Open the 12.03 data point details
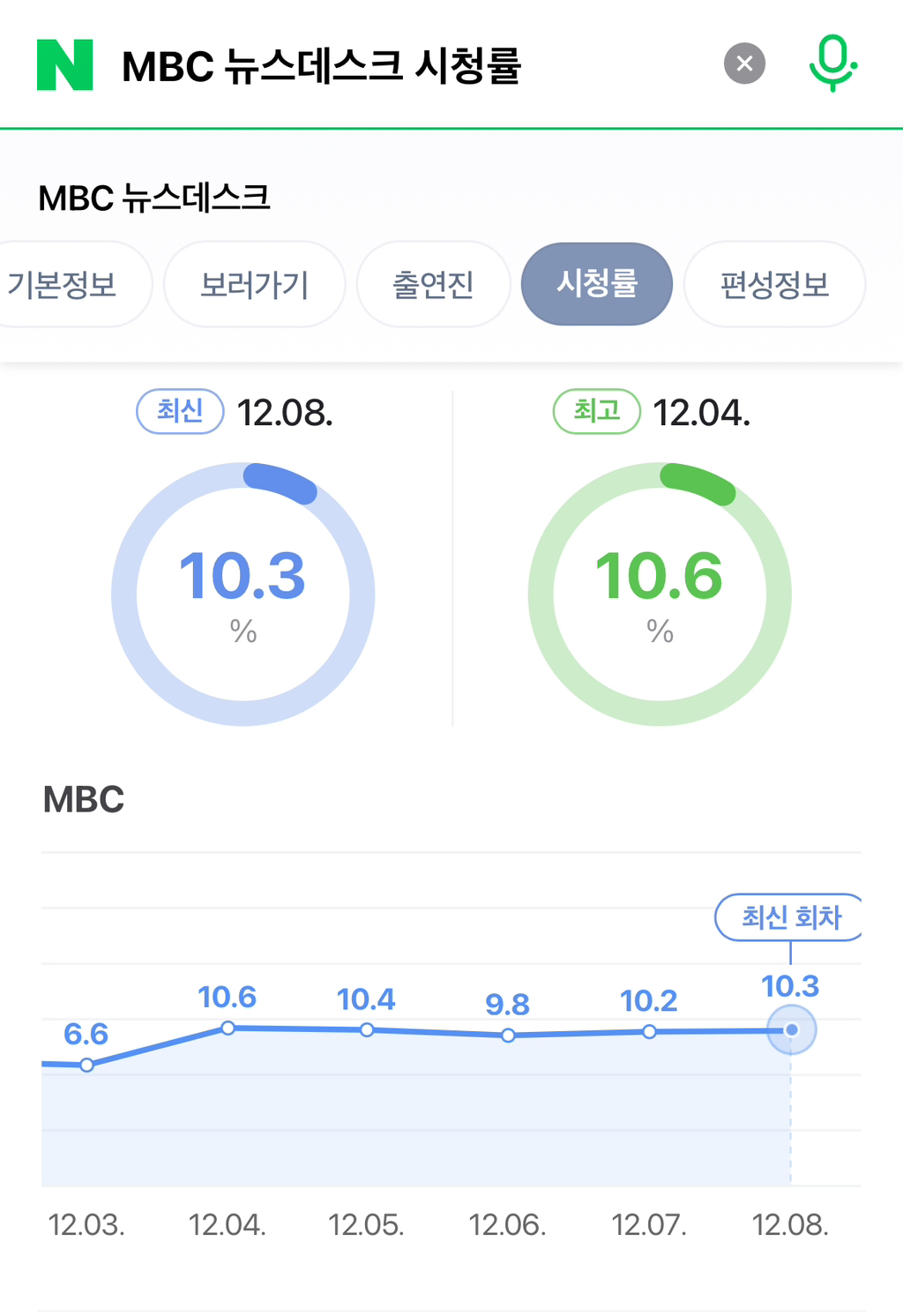Screen dimensions: 903x1316 pos(86,1066)
